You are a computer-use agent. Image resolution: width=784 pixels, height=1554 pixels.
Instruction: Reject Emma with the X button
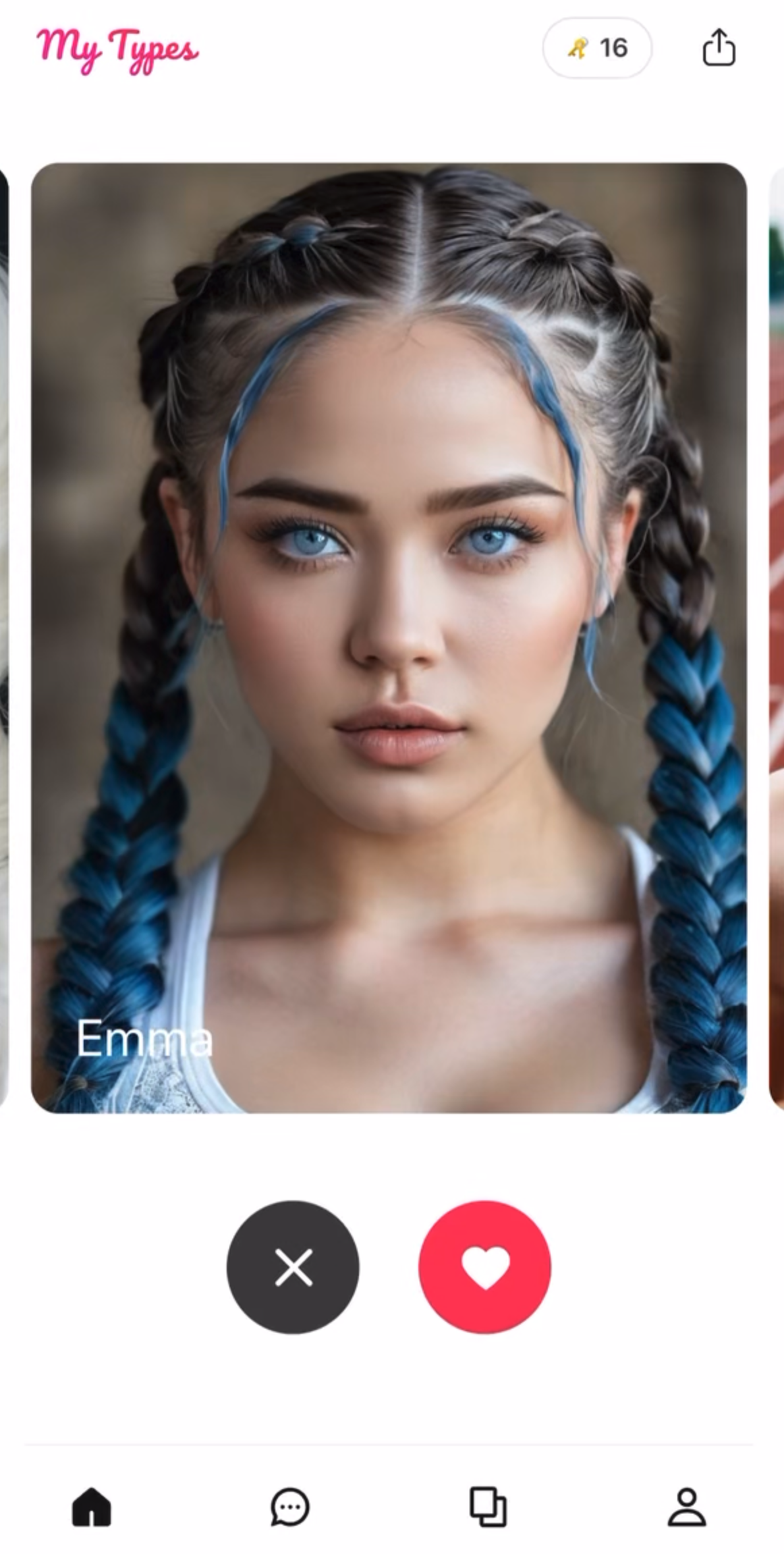[293, 1266]
